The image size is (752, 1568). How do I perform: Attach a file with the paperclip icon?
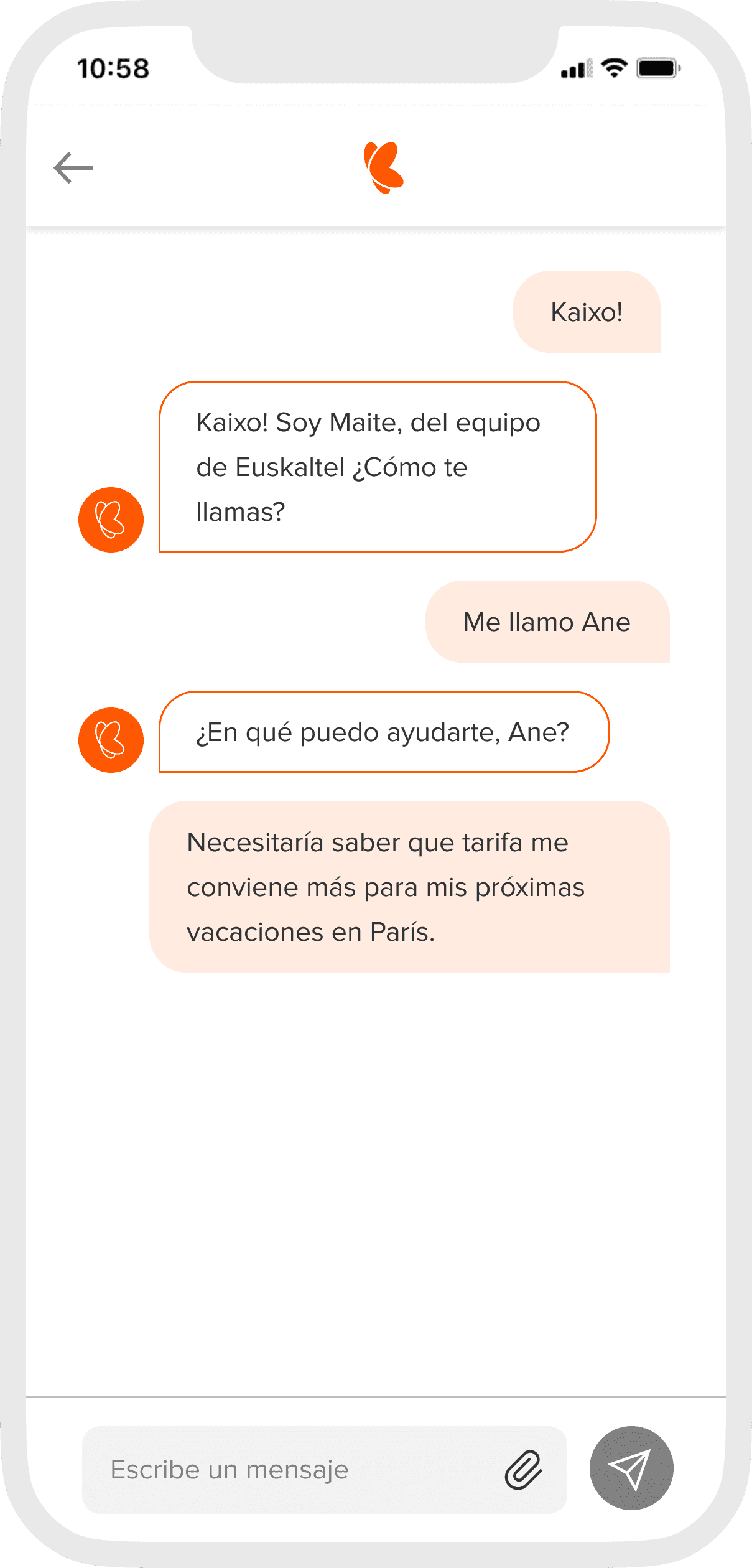pos(523,1470)
